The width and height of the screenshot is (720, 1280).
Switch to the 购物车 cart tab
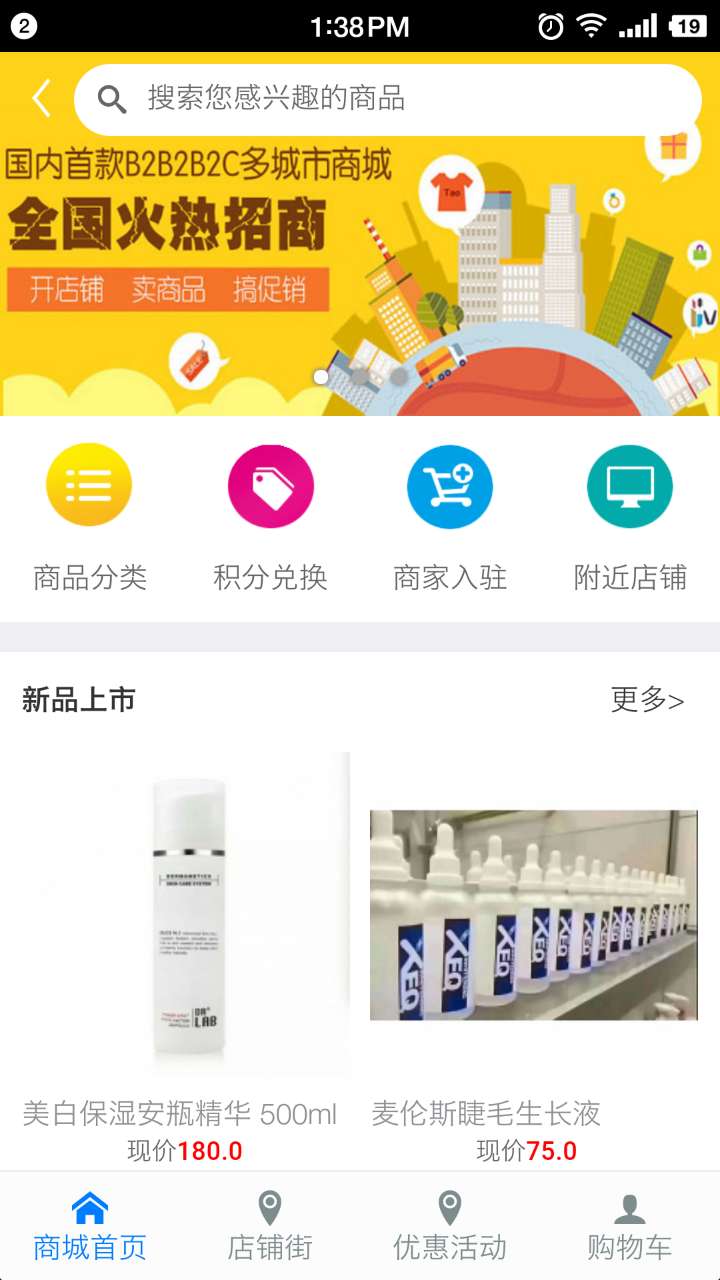[x=630, y=1226]
